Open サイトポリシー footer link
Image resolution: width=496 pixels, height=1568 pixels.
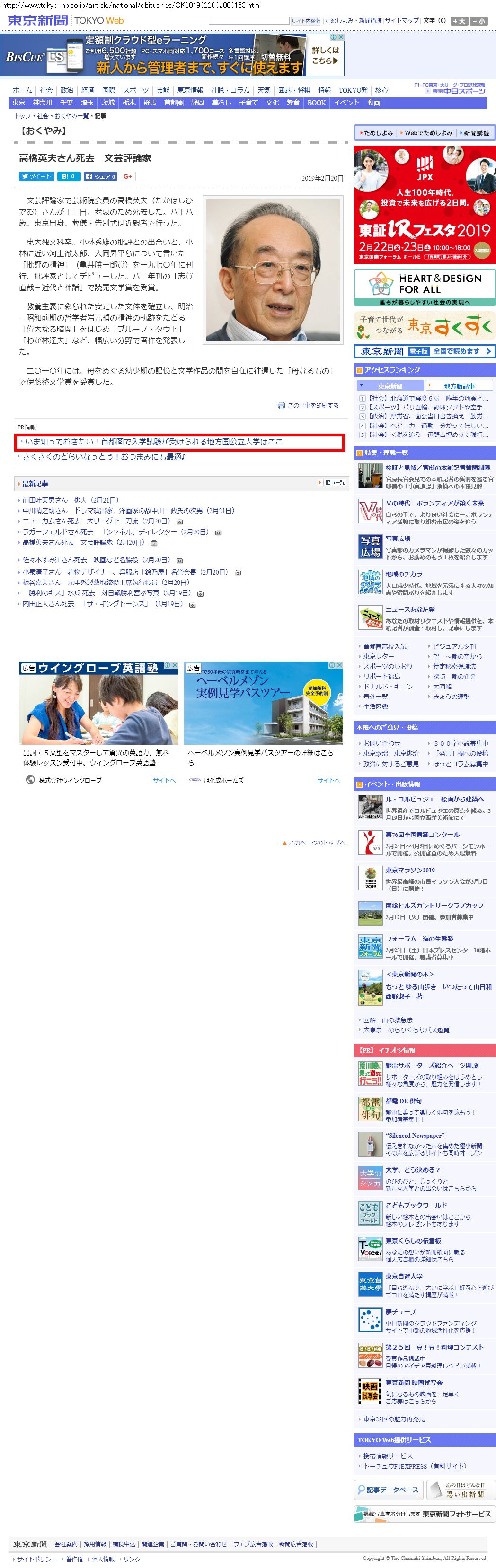pos(36,1559)
